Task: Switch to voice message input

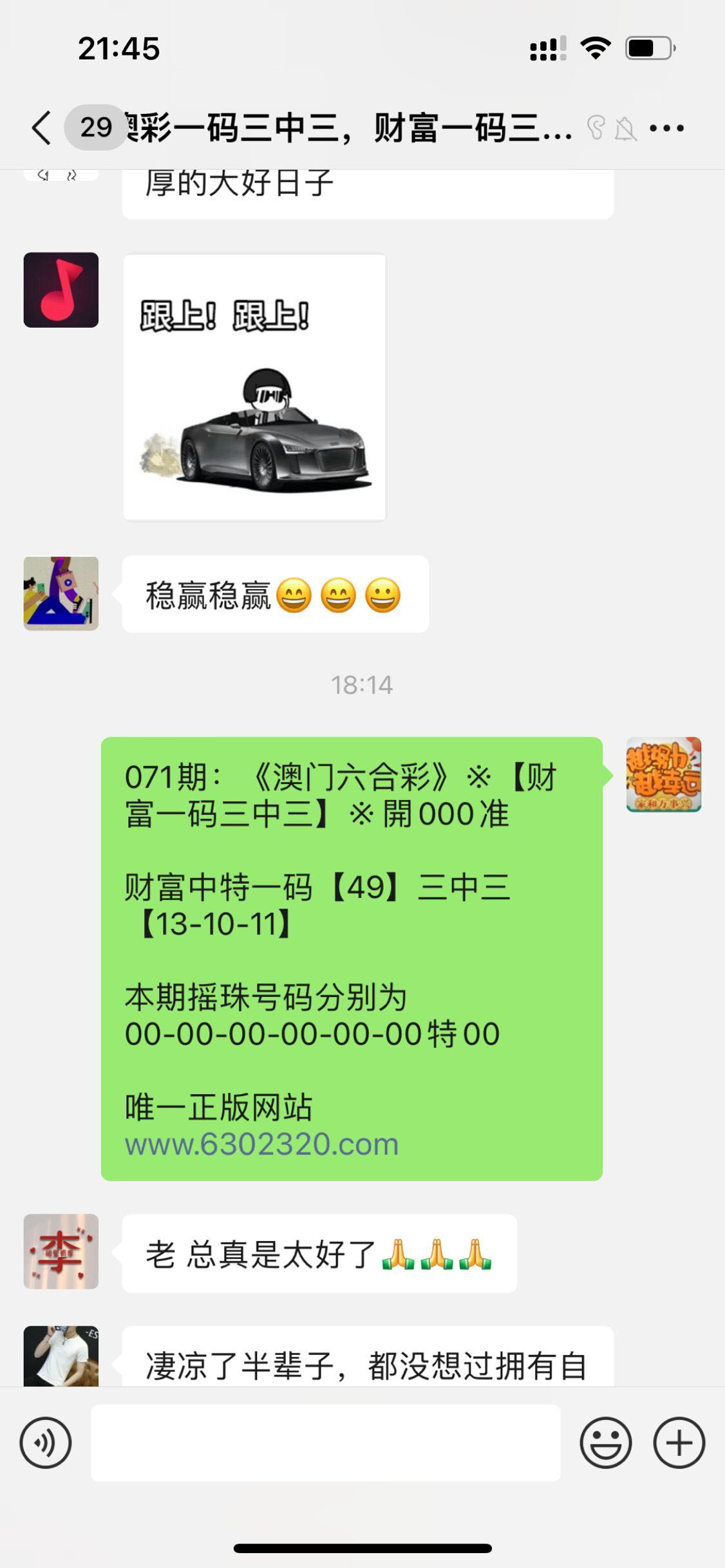Action: tap(46, 1442)
